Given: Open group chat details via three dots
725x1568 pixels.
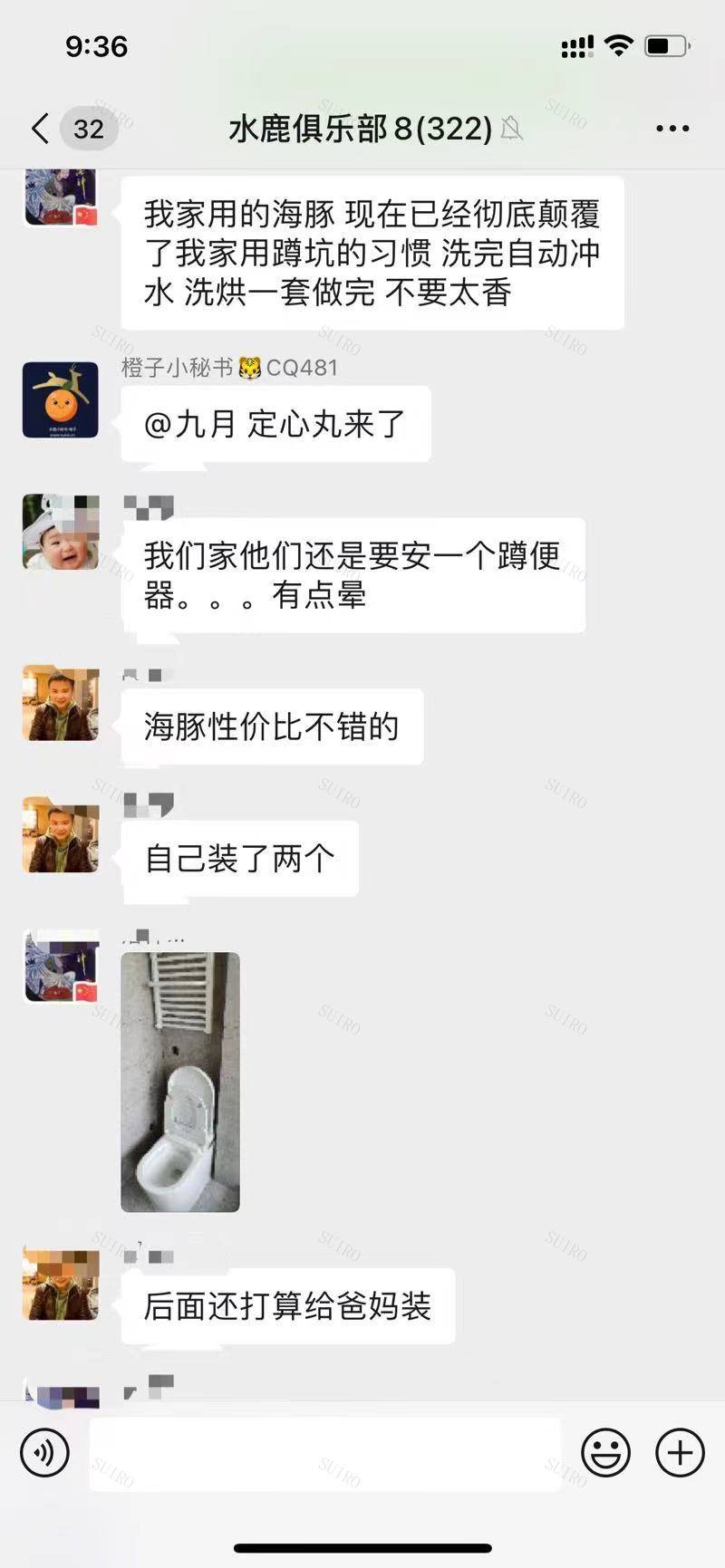Looking at the screenshot, I should (x=672, y=129).
